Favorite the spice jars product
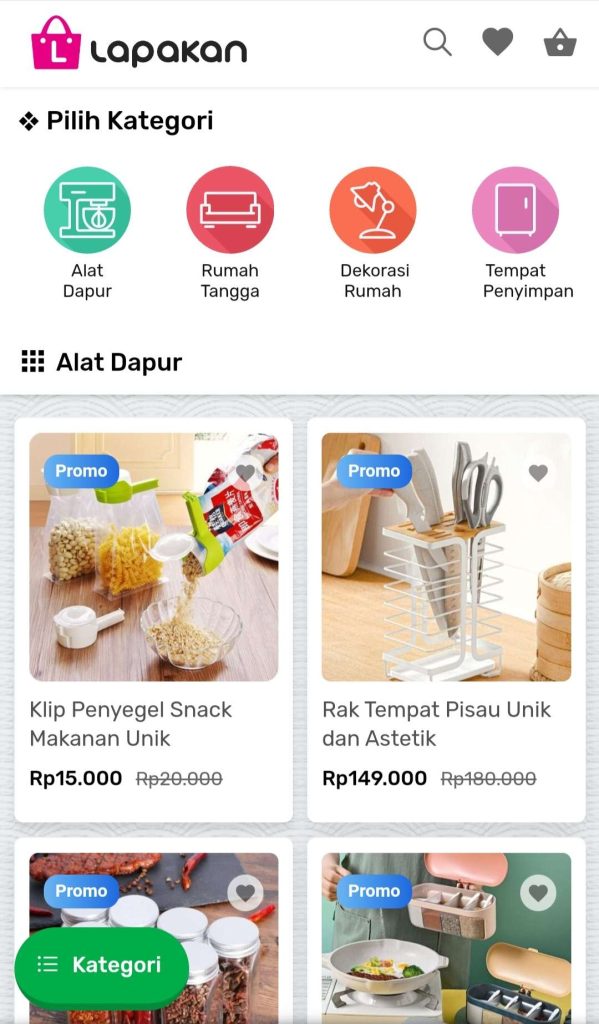This screenshot has height=1024, width=599. (246, 892)
